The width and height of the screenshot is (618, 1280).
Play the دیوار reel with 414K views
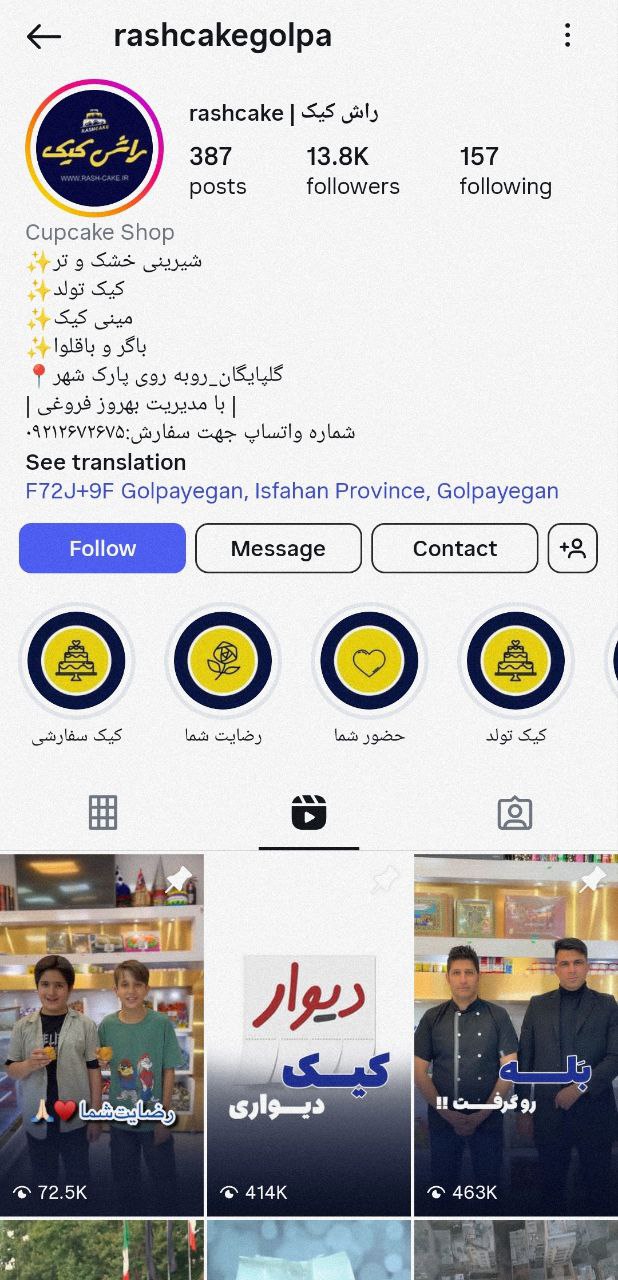click(x=309, y=1035)
